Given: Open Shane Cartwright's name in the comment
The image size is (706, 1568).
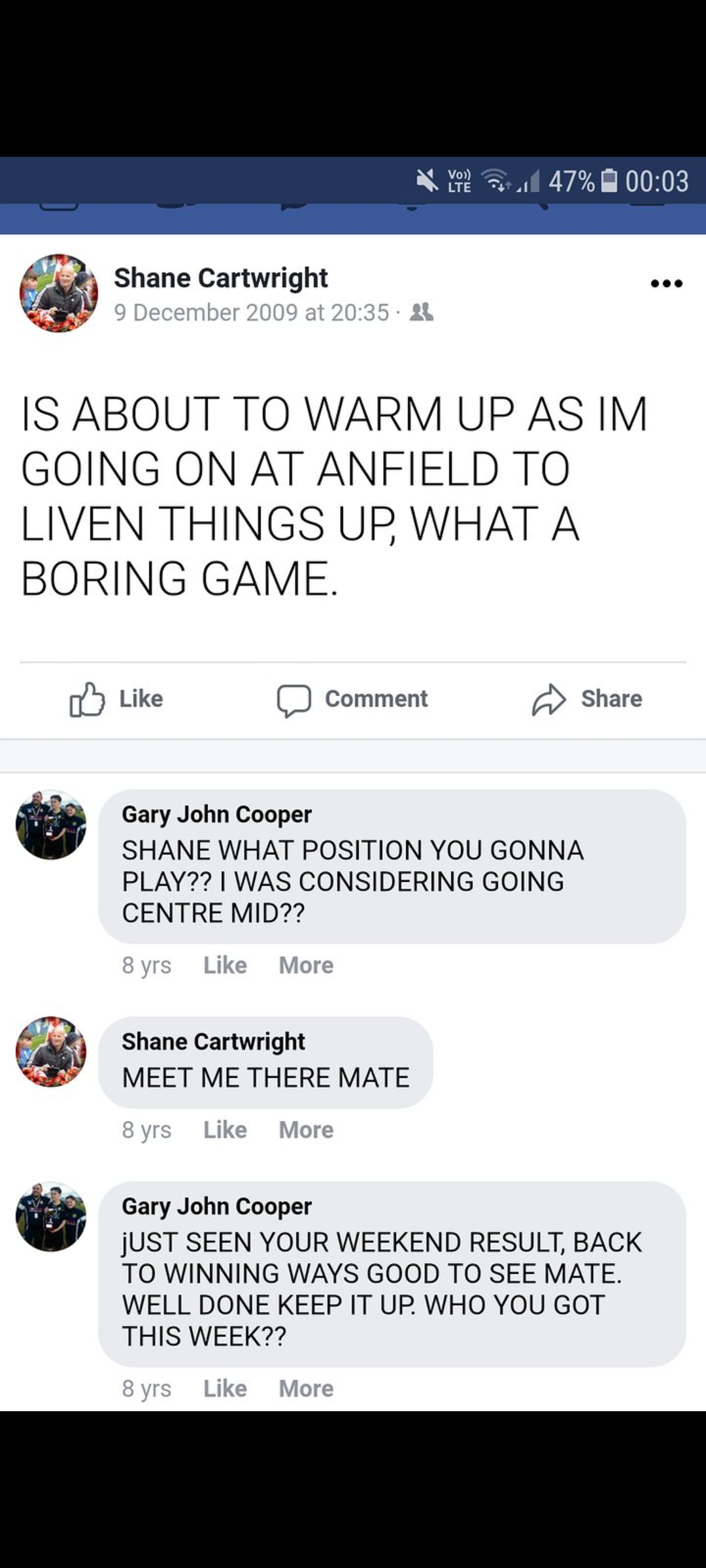Looking at the screenshot, I should pyautogui.click(x=213, y=1041).
